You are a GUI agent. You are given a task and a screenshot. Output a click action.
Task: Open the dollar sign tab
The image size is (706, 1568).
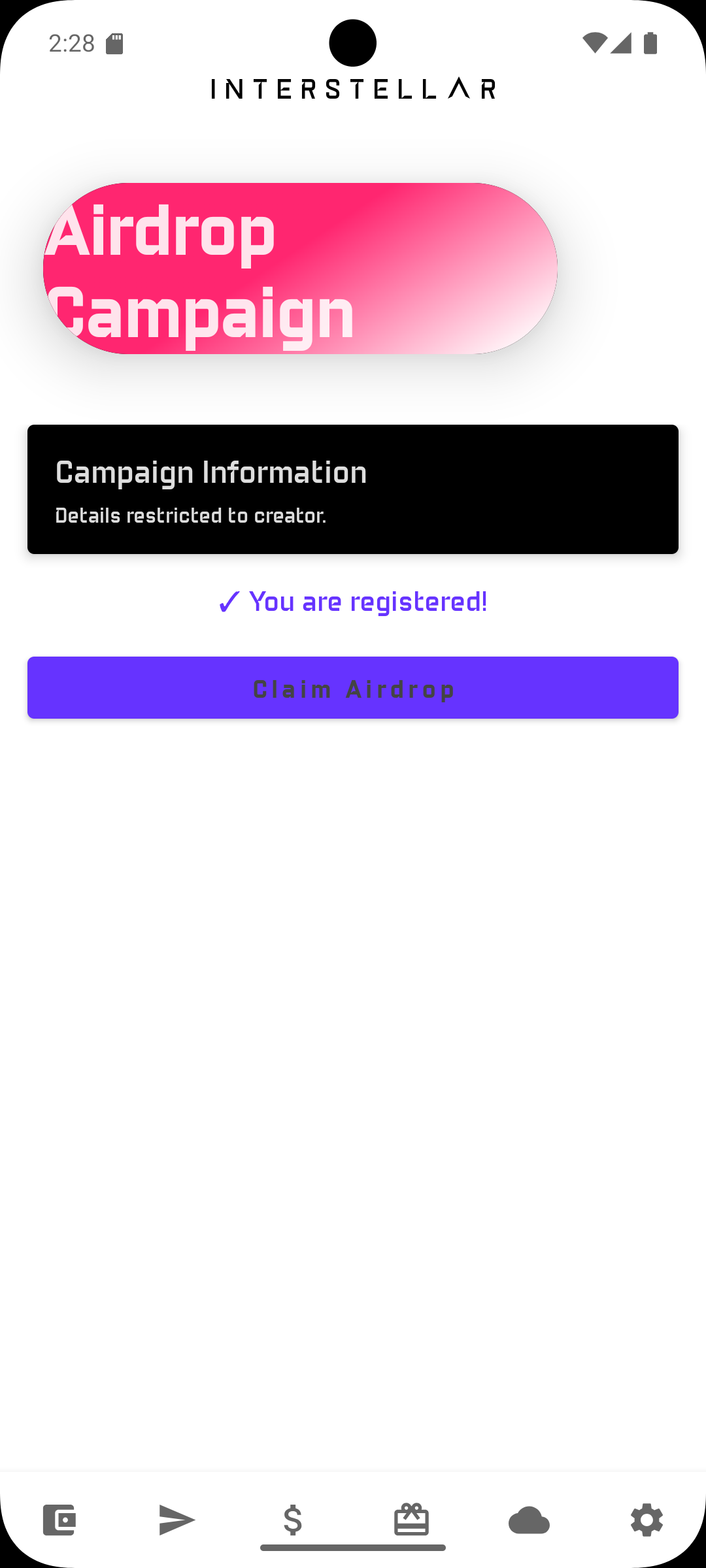point(294,1520)
